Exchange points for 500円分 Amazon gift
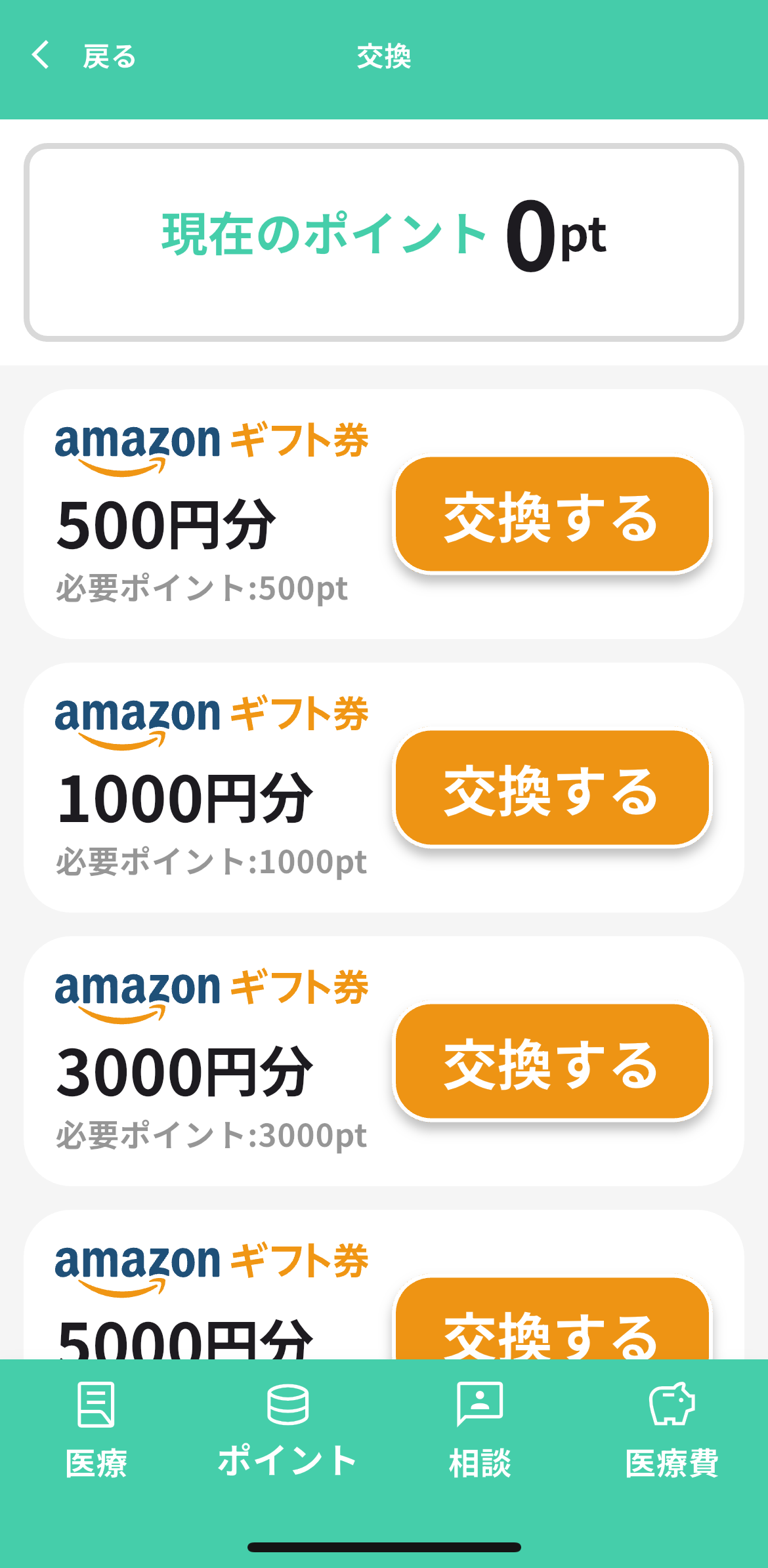This screenshot has height=1568, width=768. [x=552, y=515]
